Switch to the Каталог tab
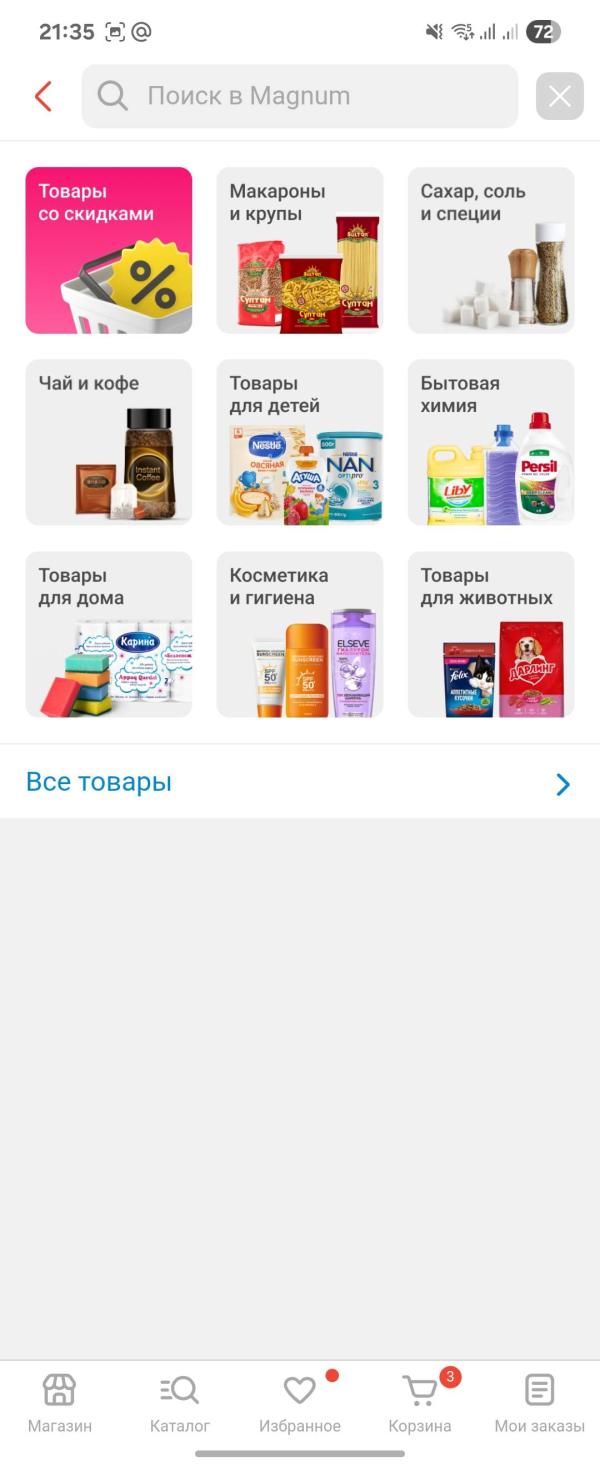This screenshot has height=1466, width=600. pyautogui.click(x=180, y=1403)
